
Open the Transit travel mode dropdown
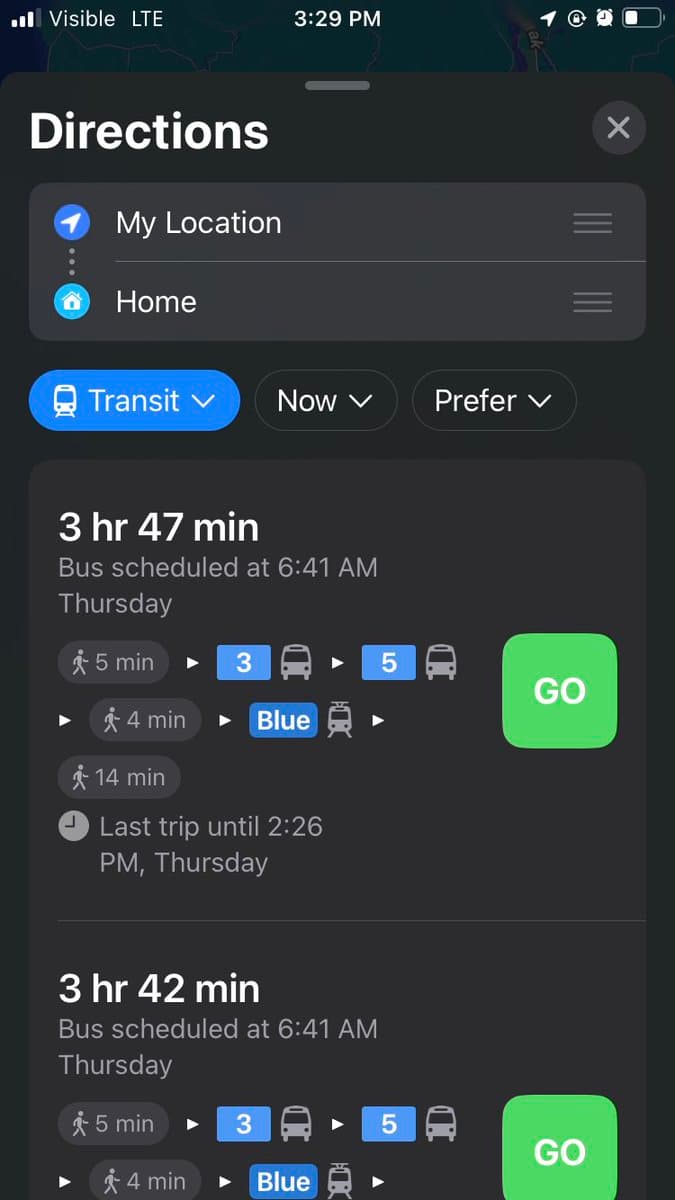(134, 401)
